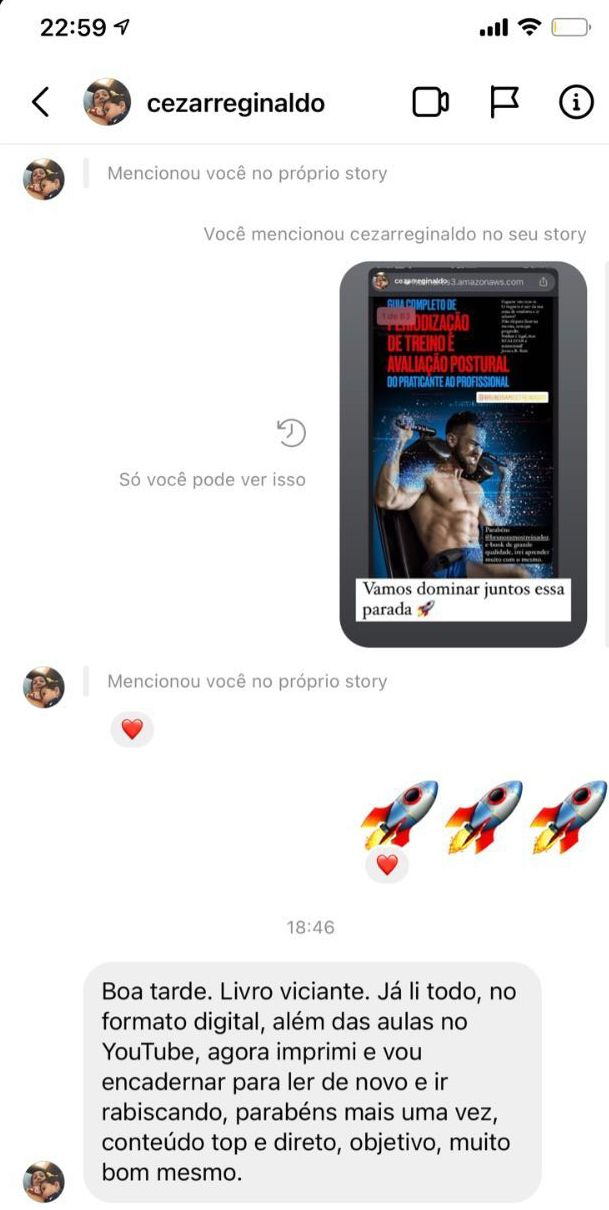Start a video call with cezarreginaldo
Viewport: 609px width, 1210px height.
[430, 102]
